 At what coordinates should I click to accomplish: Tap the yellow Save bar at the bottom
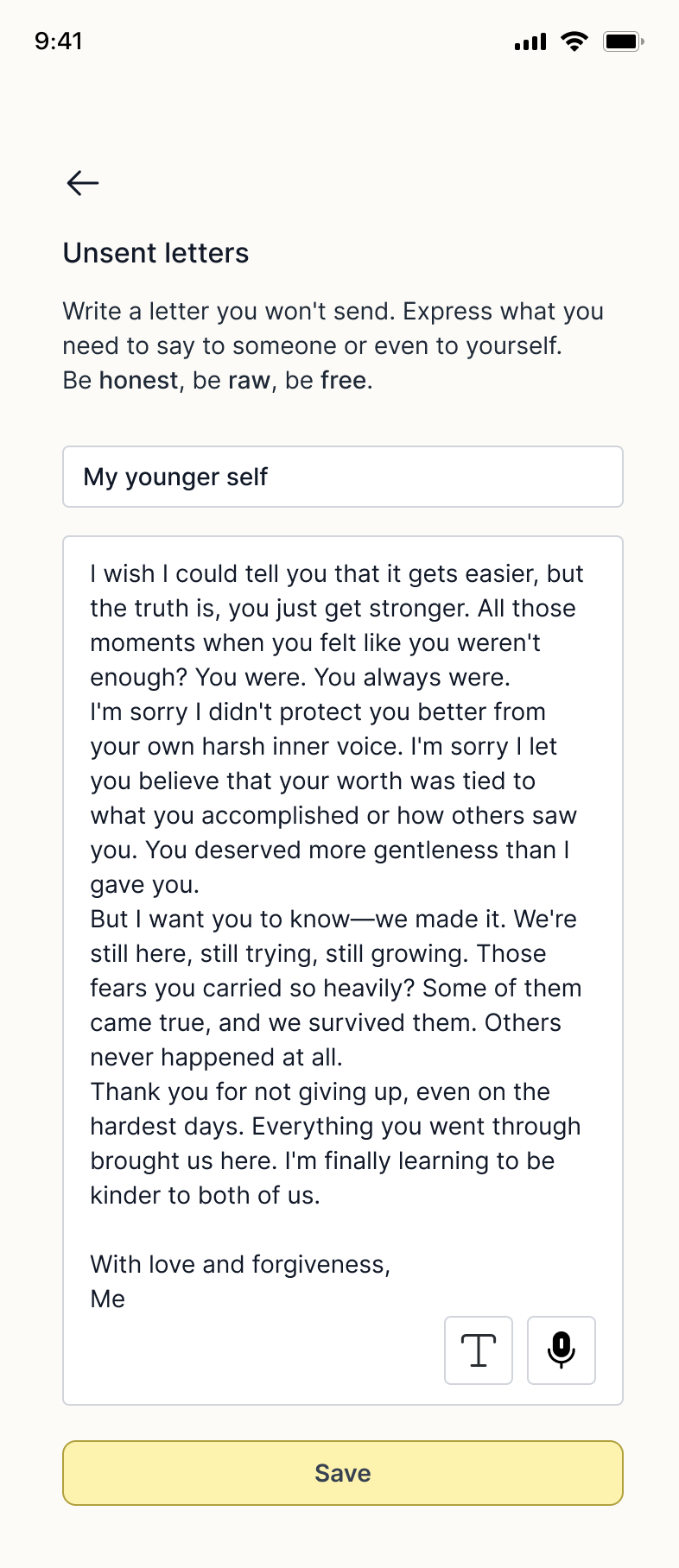click(x=342, y=1472)
